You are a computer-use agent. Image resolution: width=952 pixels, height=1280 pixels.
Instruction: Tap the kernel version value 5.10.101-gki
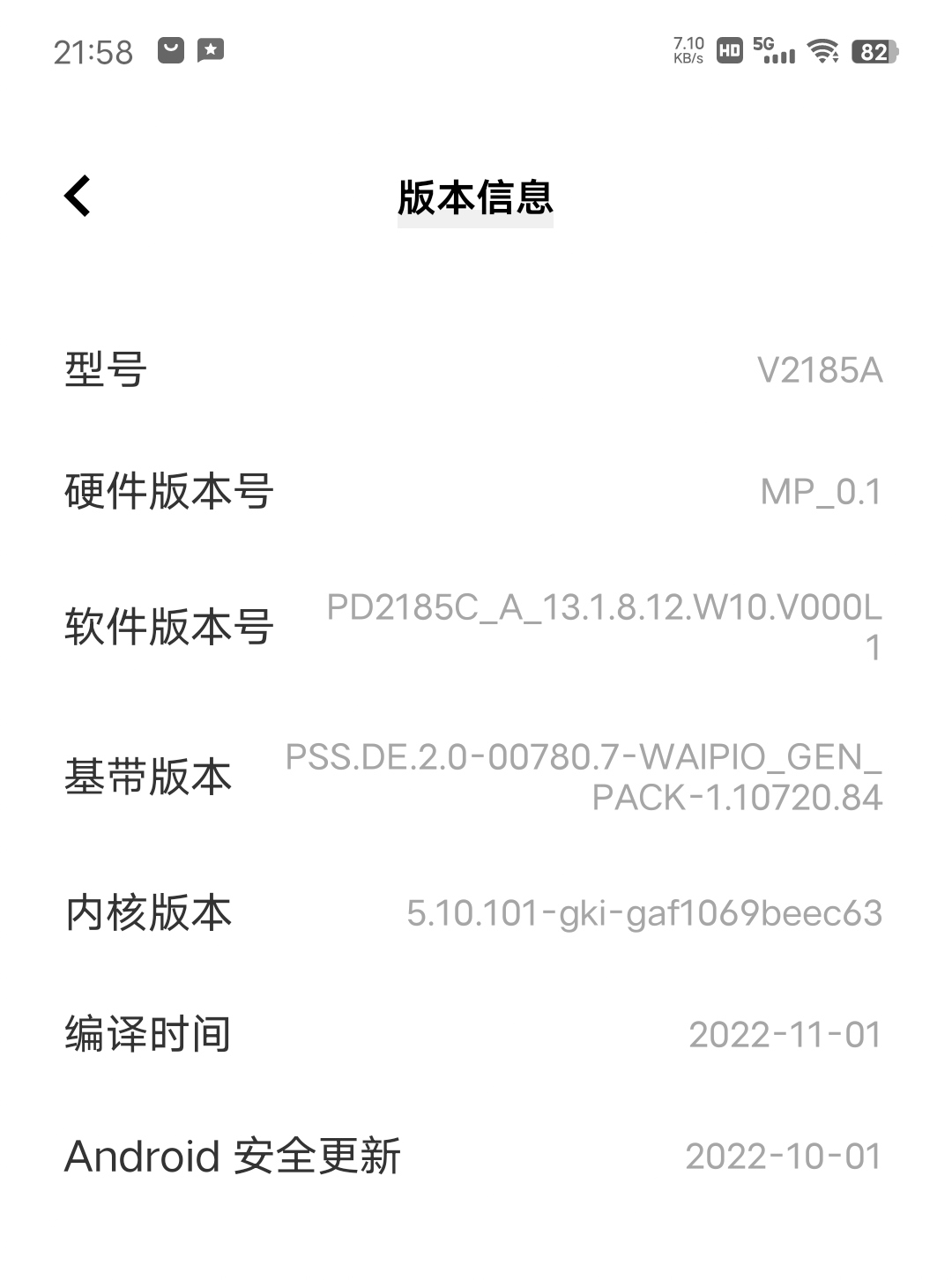644,914
